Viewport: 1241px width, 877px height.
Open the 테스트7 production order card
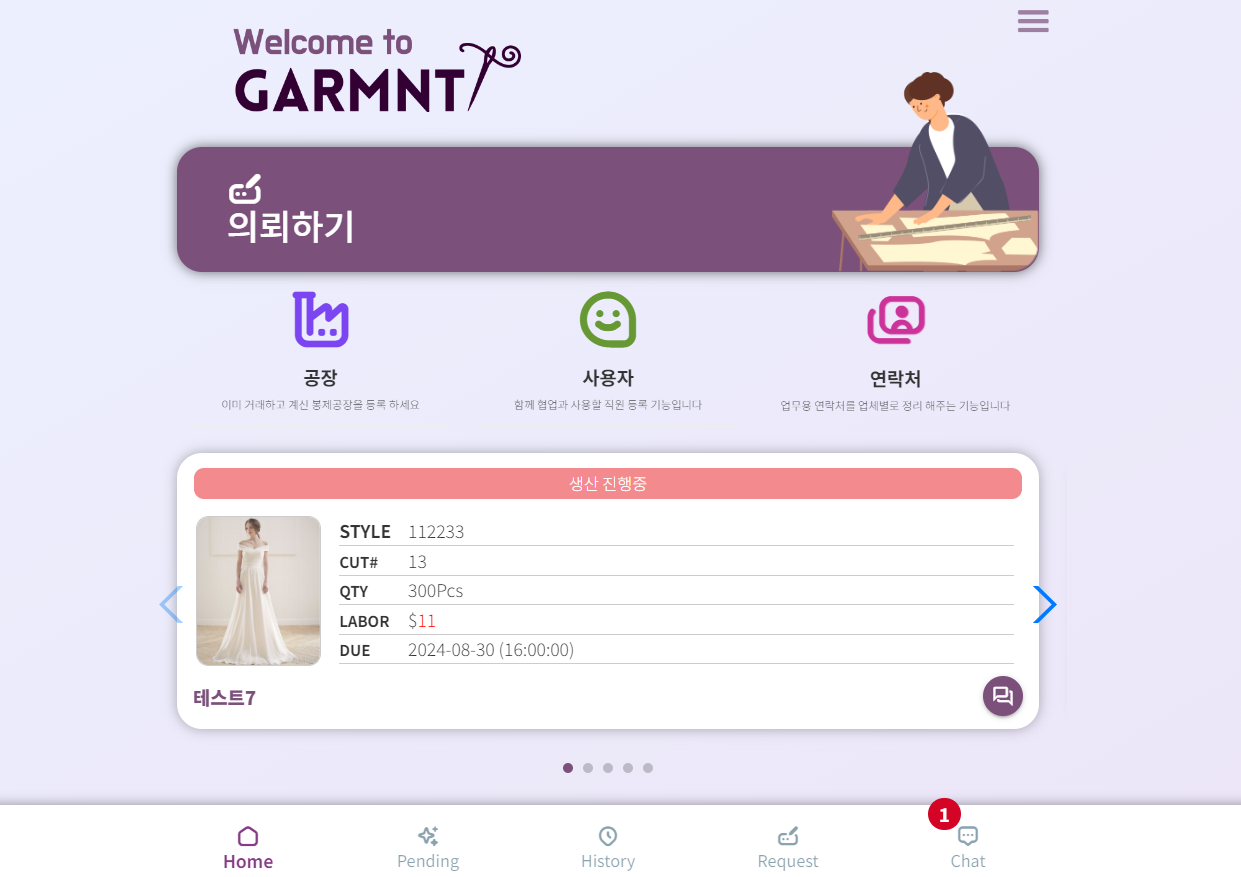(x=607, y=590)
